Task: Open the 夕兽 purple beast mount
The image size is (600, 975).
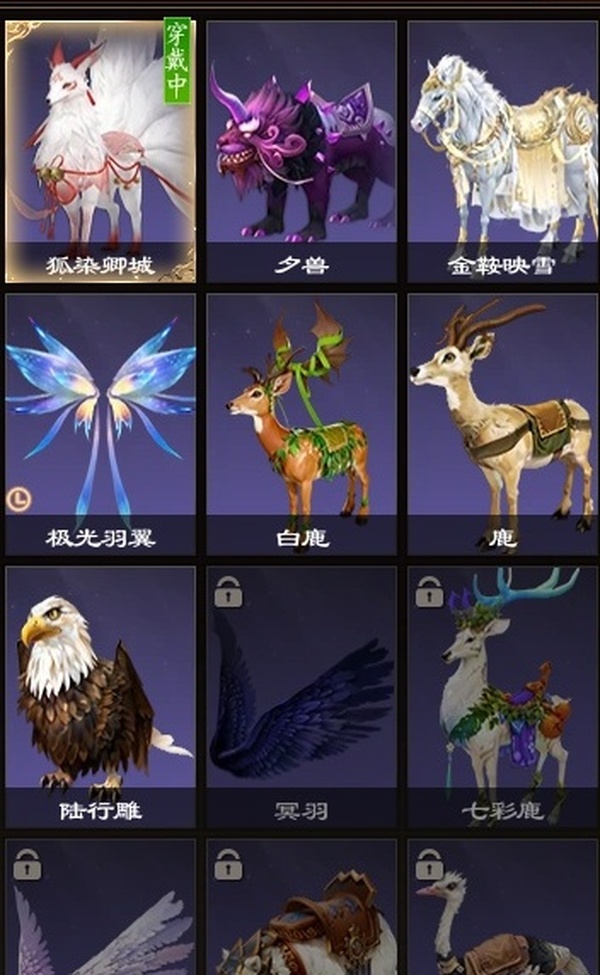Action: [x=301, y=150]
